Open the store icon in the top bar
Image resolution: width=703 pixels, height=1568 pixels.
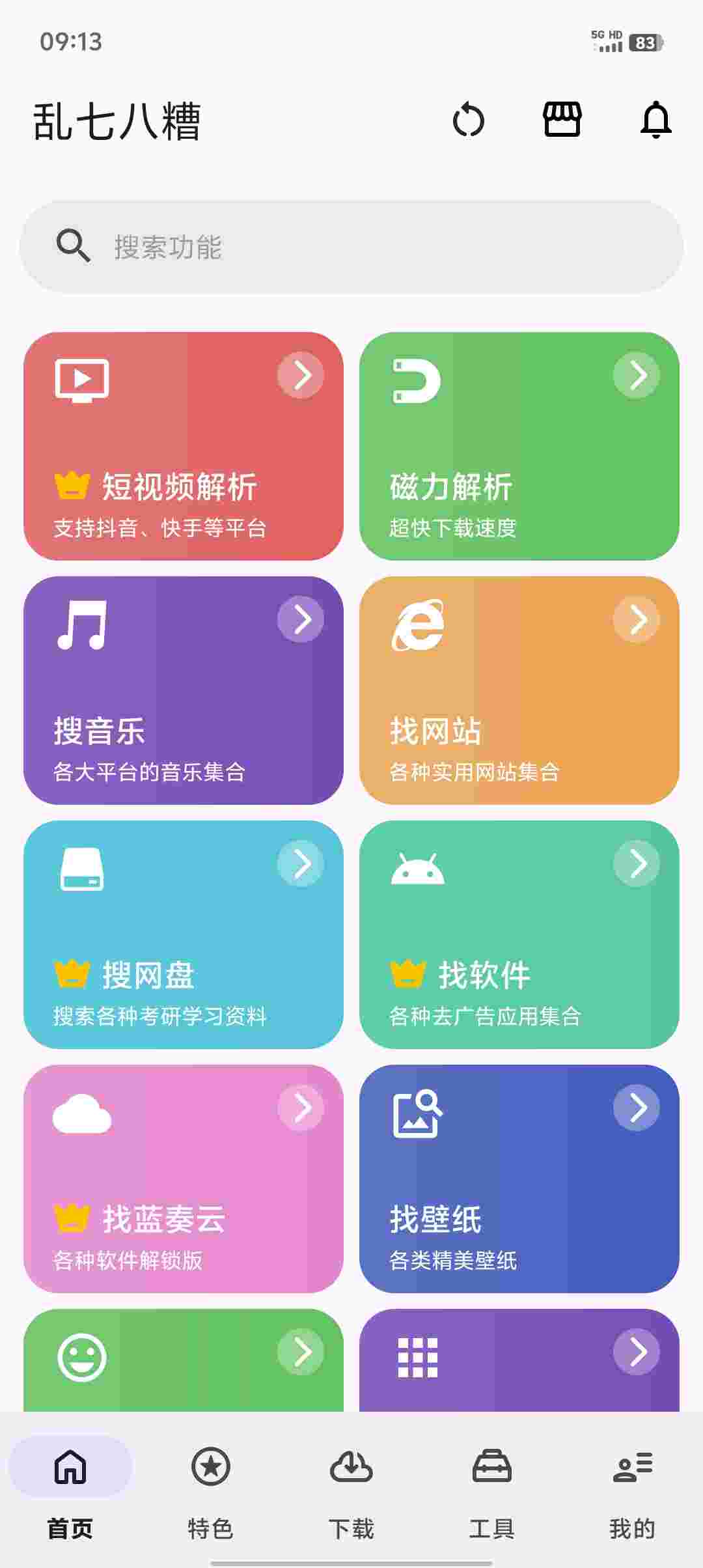562,120
